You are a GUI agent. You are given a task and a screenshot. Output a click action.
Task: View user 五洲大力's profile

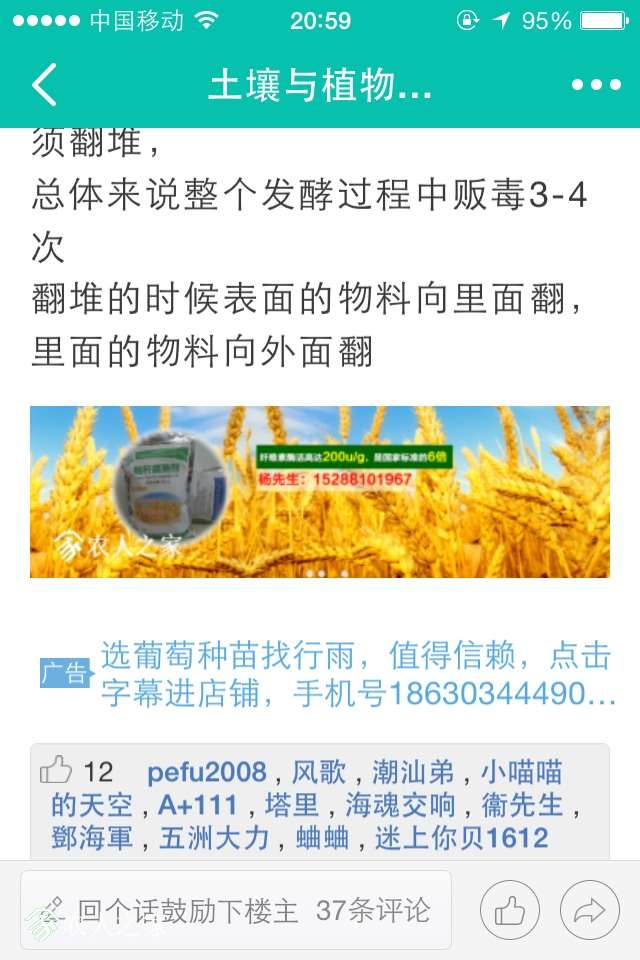click(x=215, y=837)
